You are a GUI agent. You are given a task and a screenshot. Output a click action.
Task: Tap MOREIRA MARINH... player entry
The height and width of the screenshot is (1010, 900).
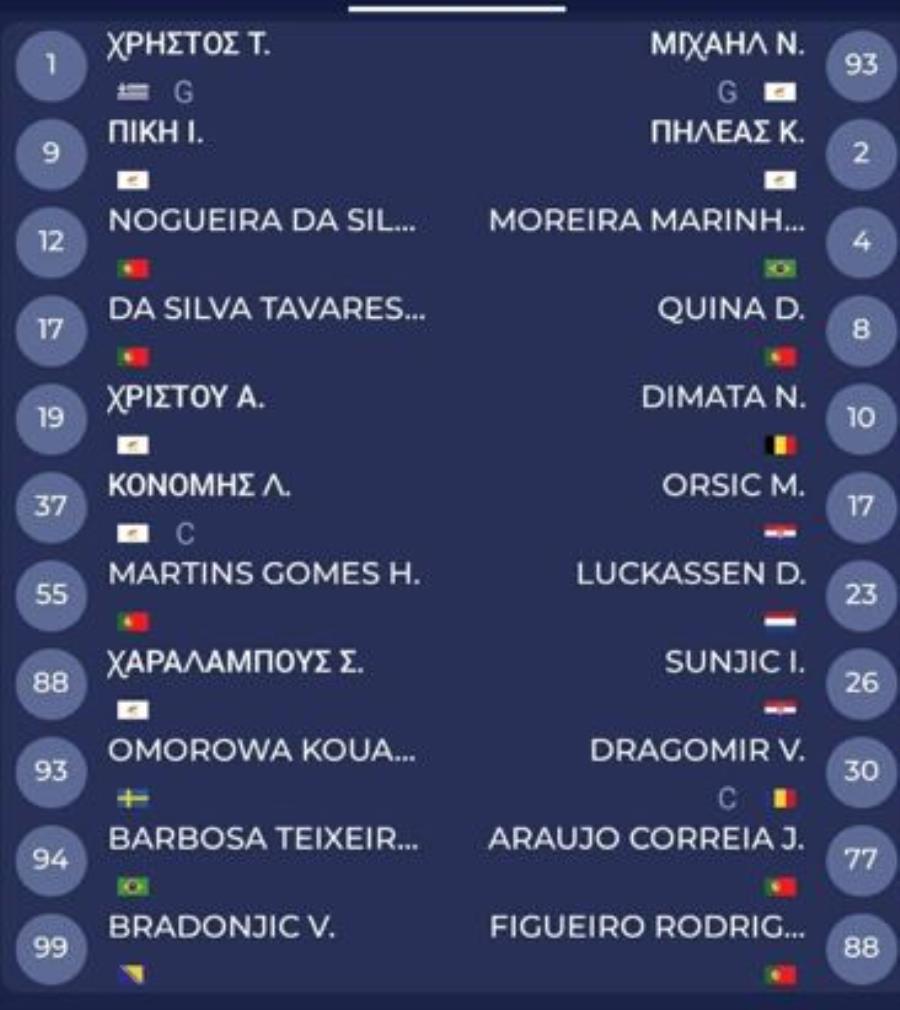pos(646,222)
